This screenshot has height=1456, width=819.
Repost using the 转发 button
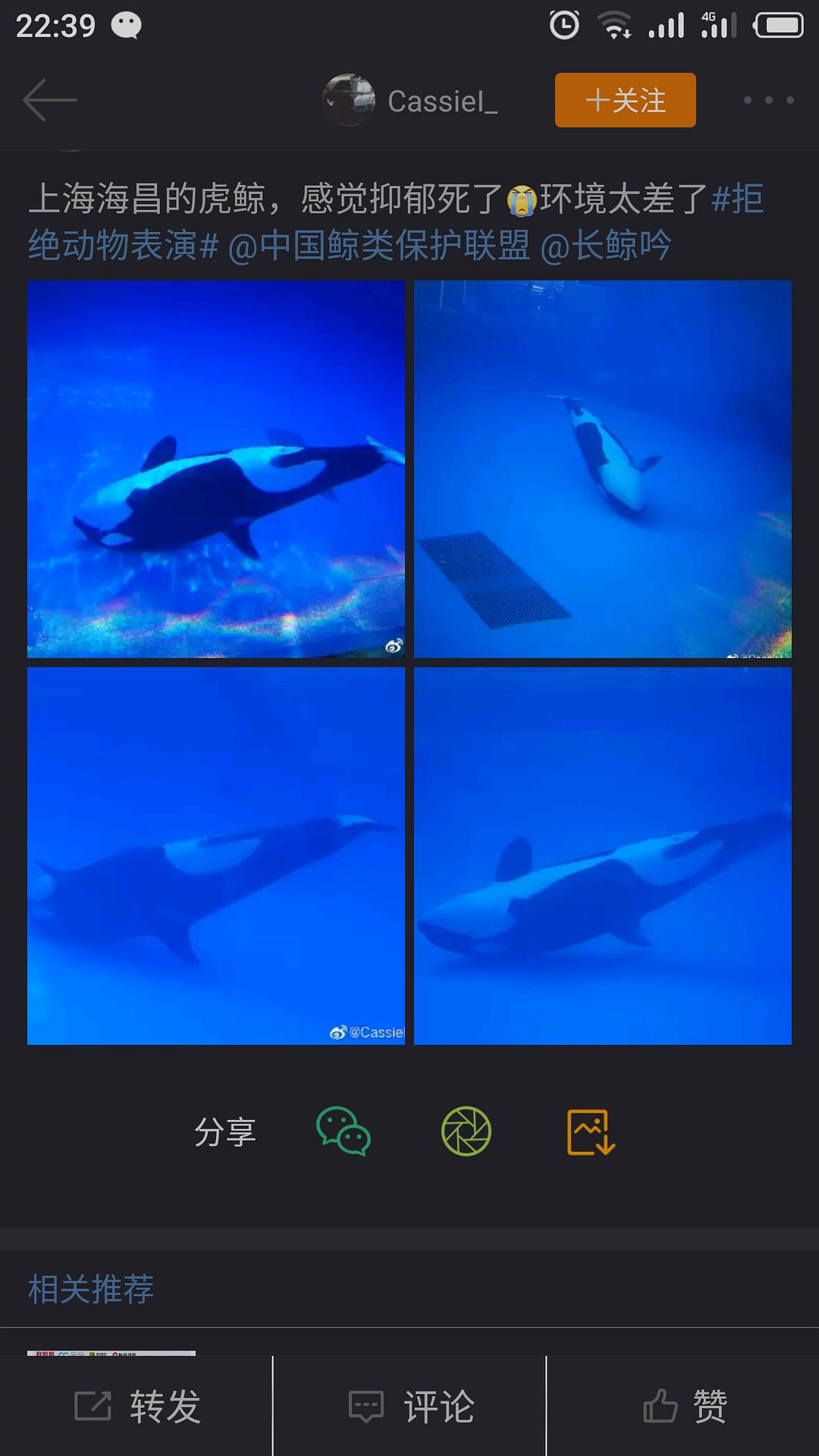(x=136, y=1407)
